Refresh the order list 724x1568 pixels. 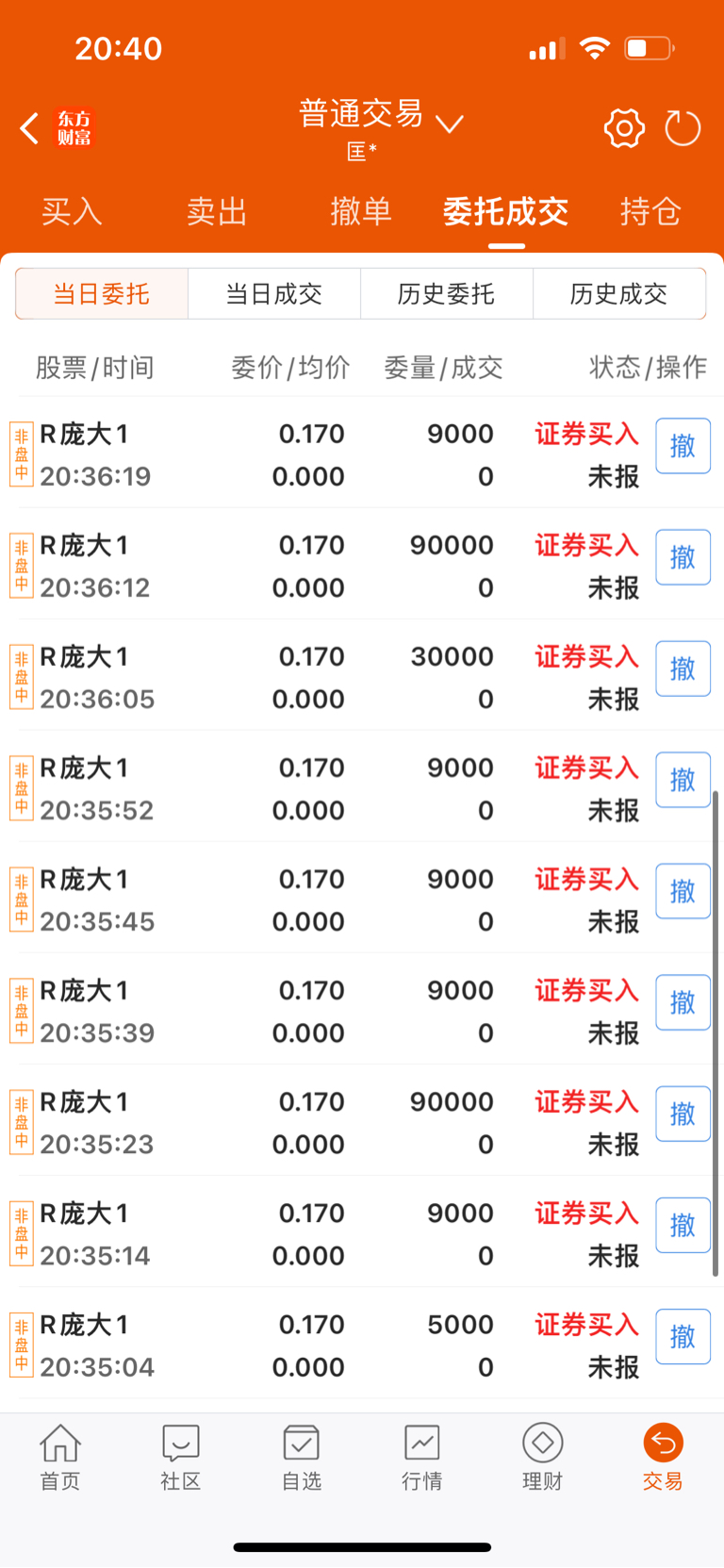click(x=683, y=128)
